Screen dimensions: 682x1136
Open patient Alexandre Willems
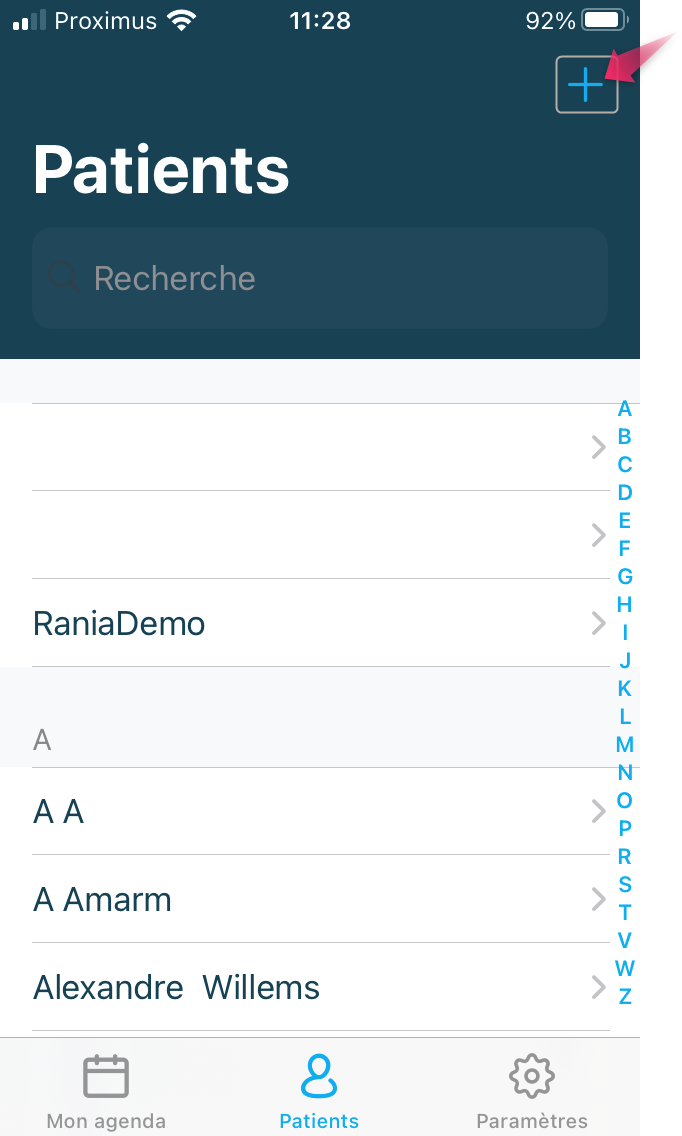[x=320, y=987]
